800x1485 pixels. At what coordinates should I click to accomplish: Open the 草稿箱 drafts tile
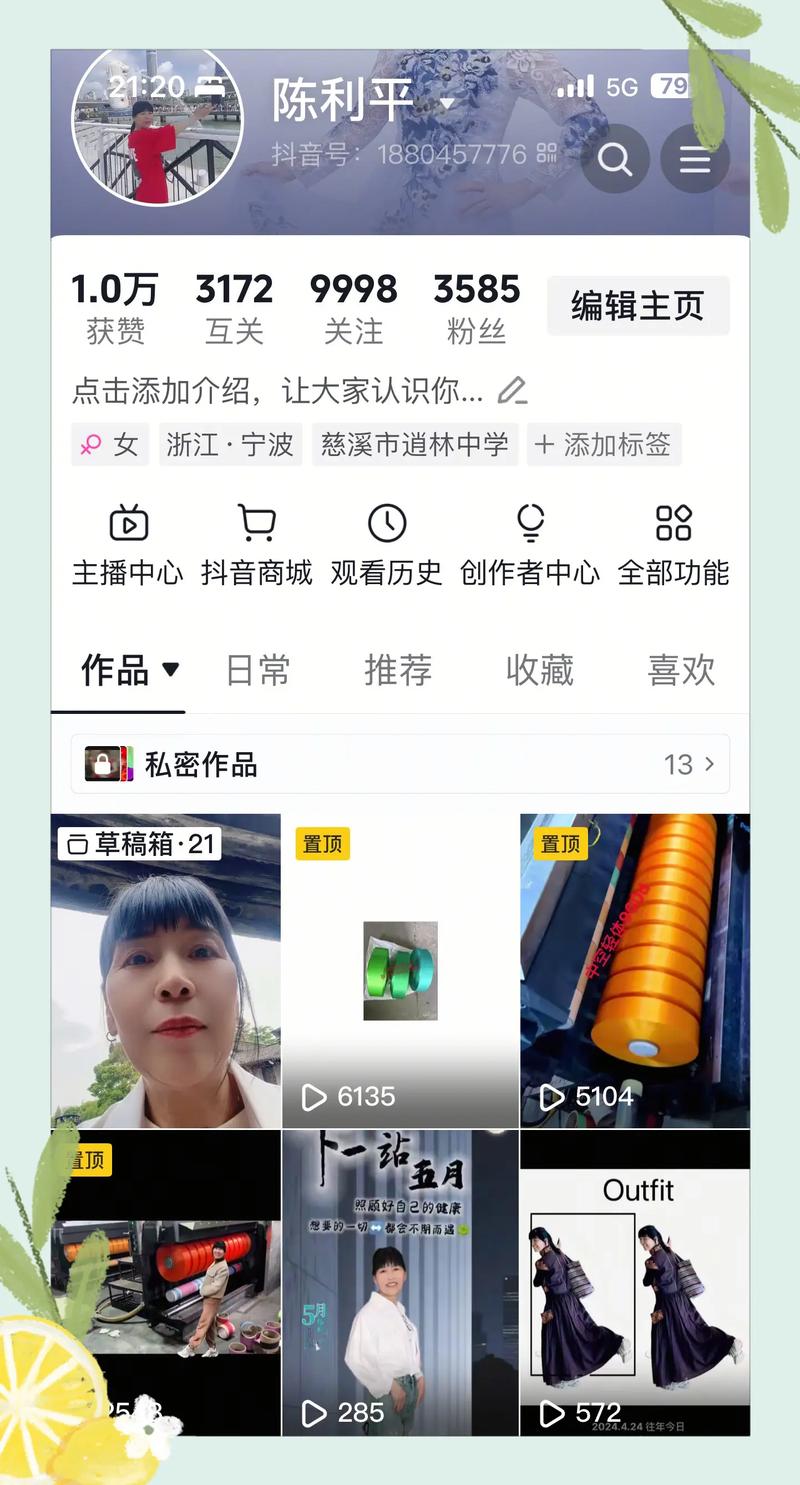166,971
